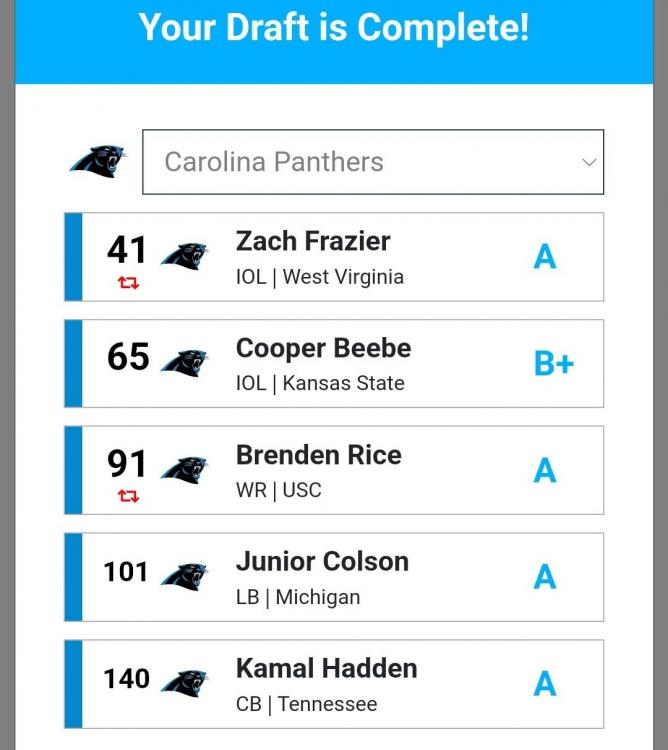Expand the Carolina Panthers team dropdown
This screenshot has width=668, height=750.
(373, 162)
